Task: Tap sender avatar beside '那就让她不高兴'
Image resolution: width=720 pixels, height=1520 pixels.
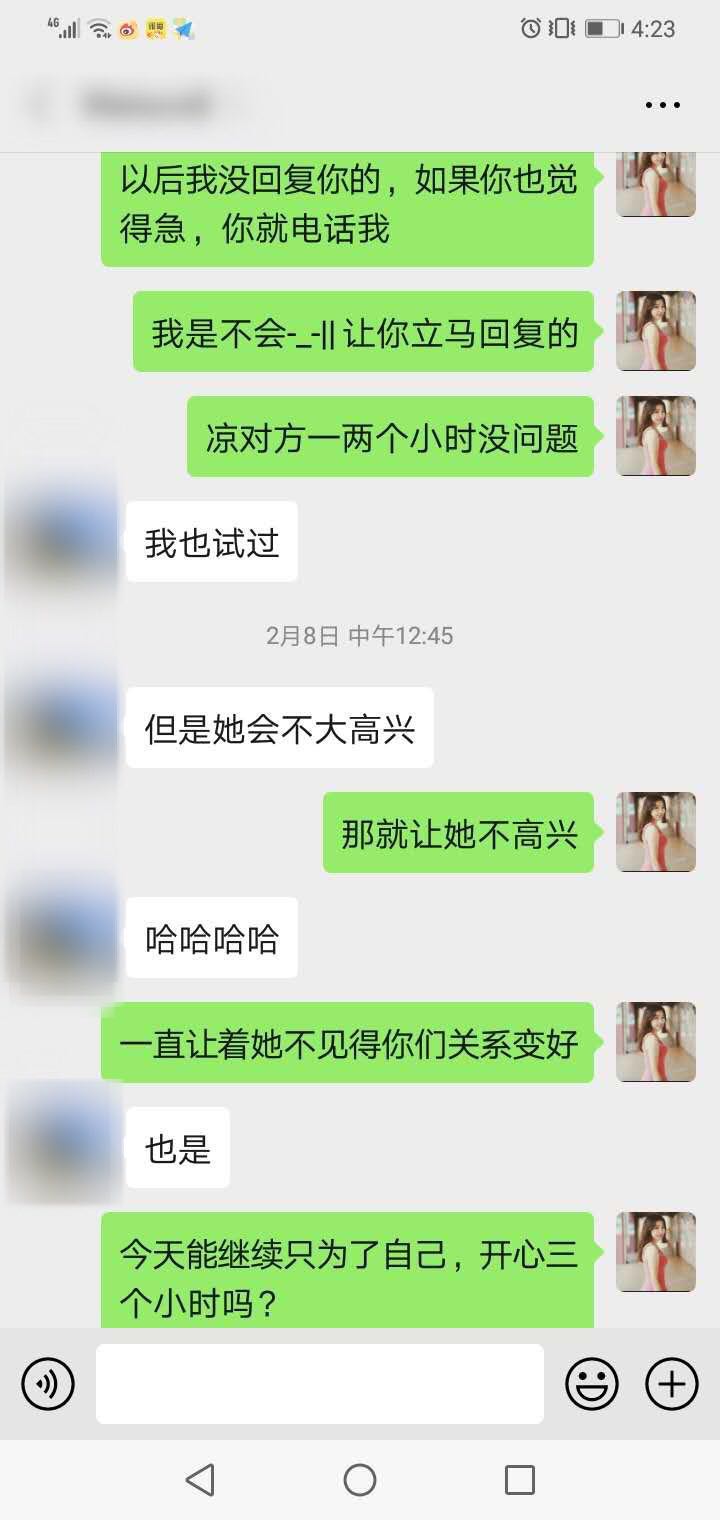Action: tap(656, 832)
